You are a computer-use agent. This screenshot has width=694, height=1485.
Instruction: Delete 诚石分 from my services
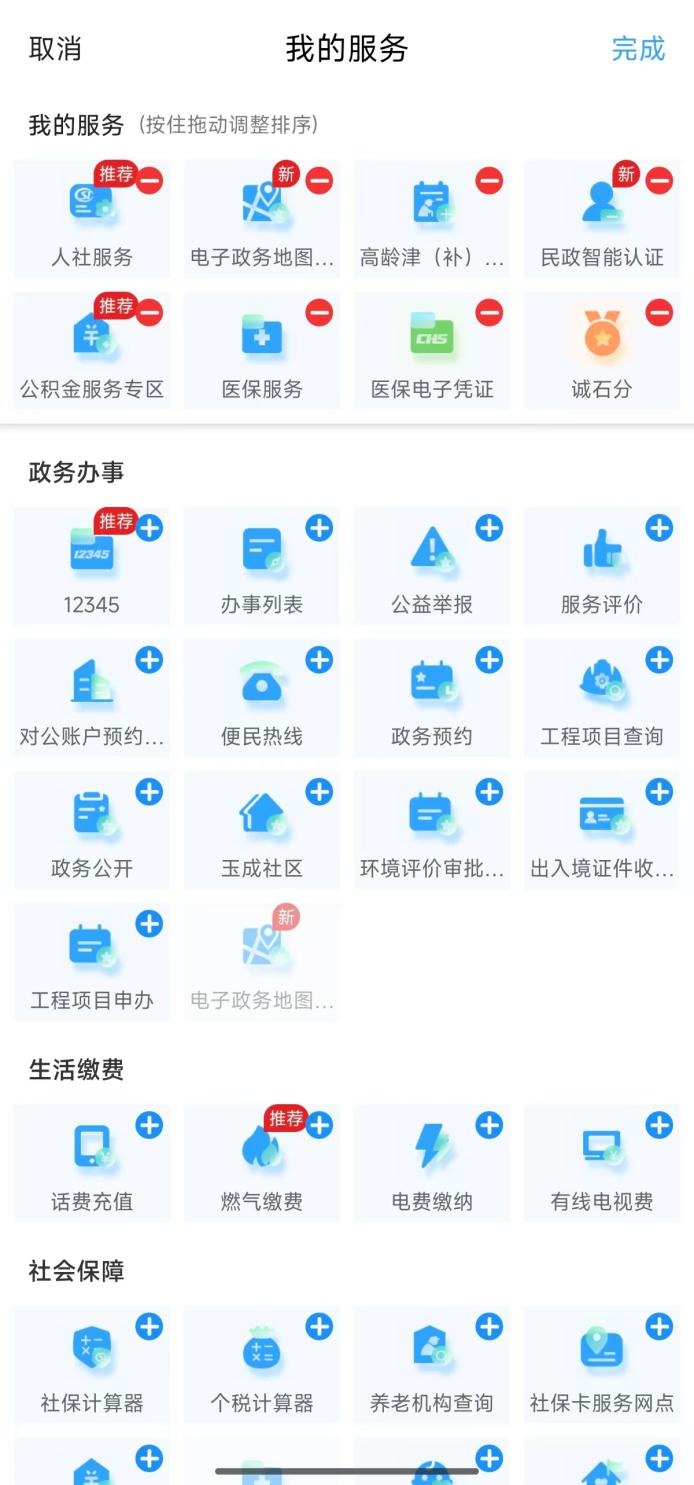coord(659,313)
